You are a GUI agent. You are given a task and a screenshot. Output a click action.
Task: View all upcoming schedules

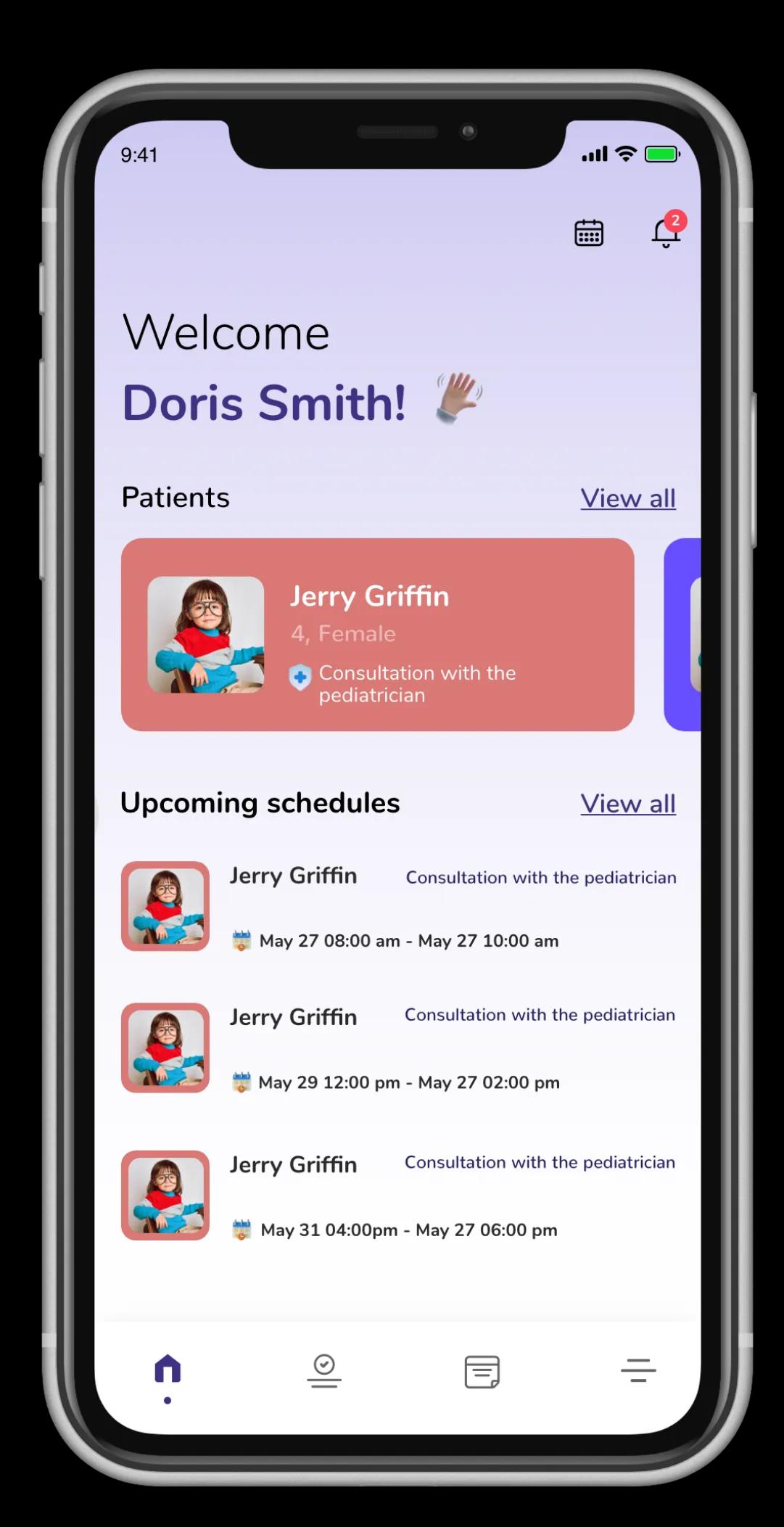tap(628, 804)
